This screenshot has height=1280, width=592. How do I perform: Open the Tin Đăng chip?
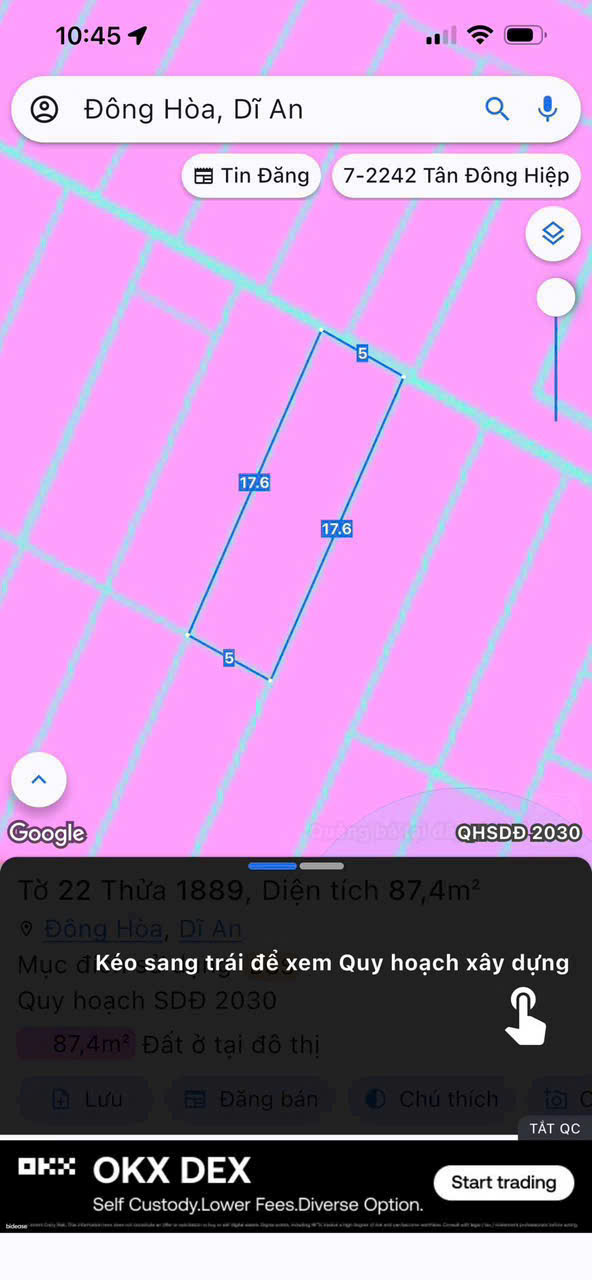click(251, 176)
